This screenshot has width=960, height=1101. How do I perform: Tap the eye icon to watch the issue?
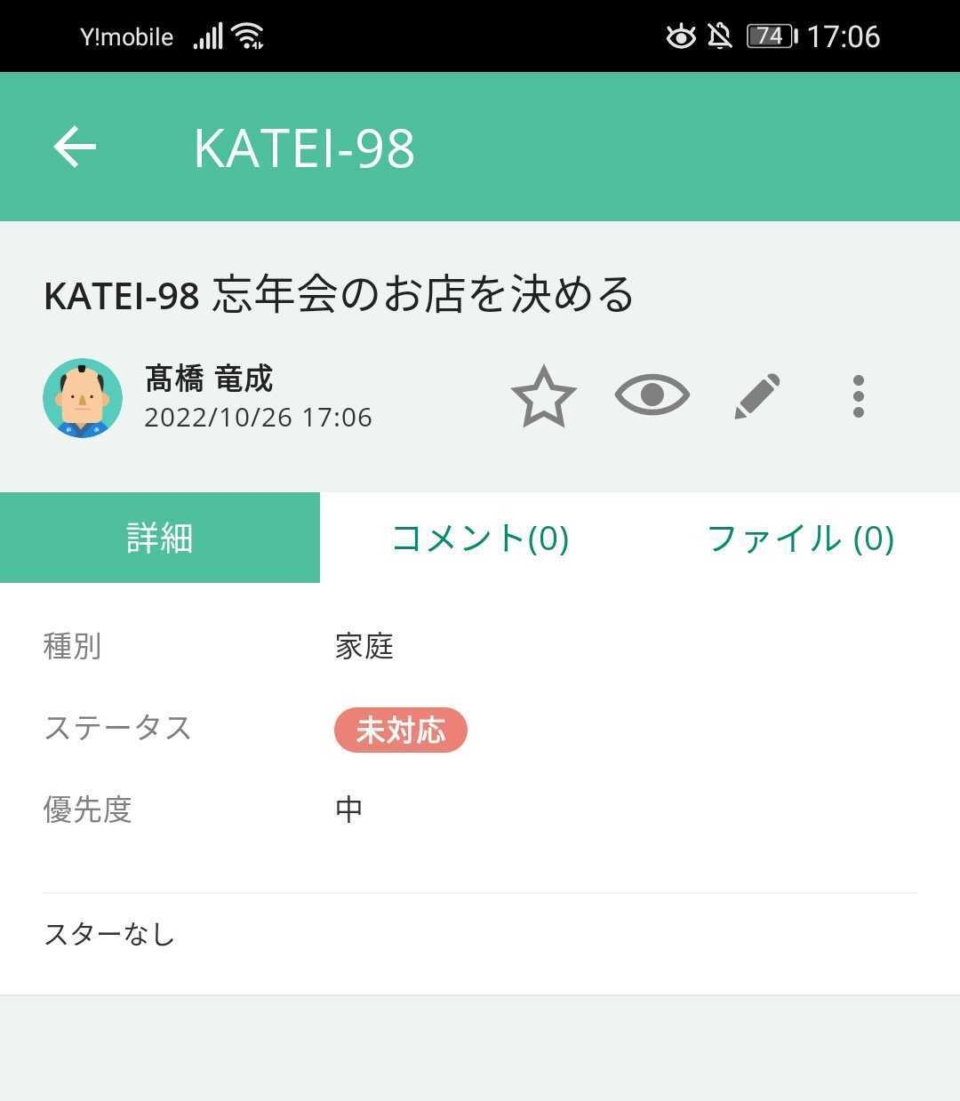point(651,395)
